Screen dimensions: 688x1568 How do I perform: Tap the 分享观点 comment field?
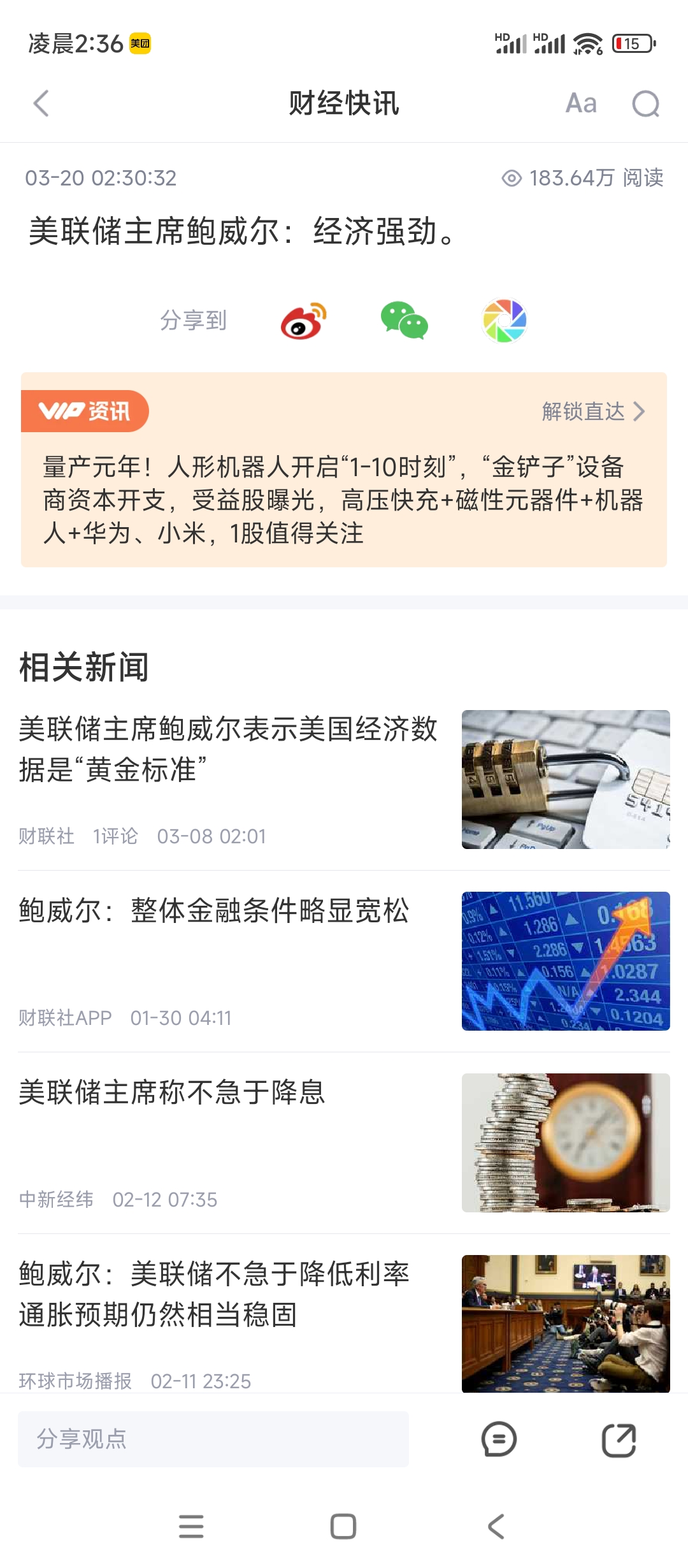tap(213, 1439)
